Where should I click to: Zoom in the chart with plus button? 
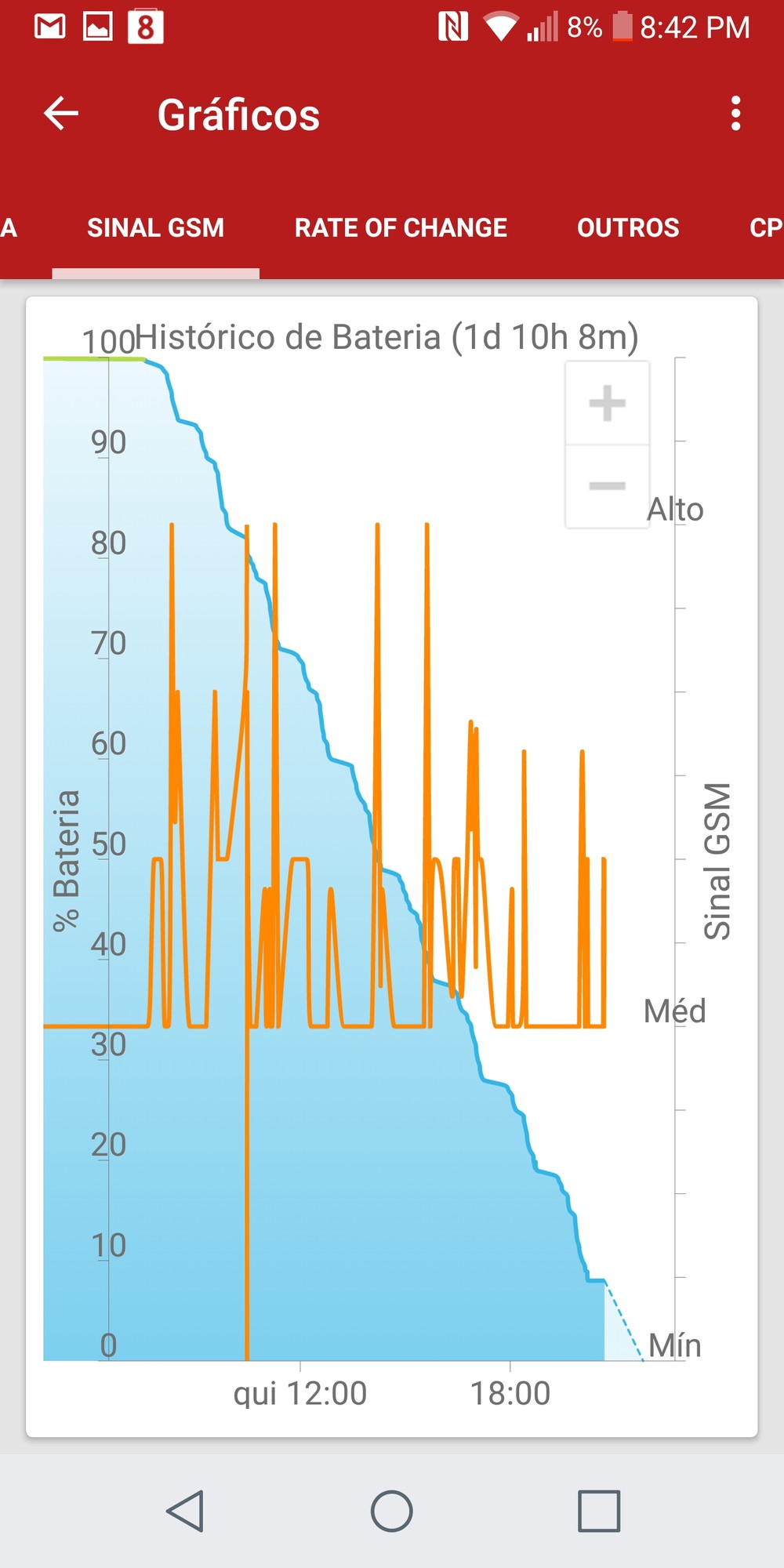tap(608, 403)
